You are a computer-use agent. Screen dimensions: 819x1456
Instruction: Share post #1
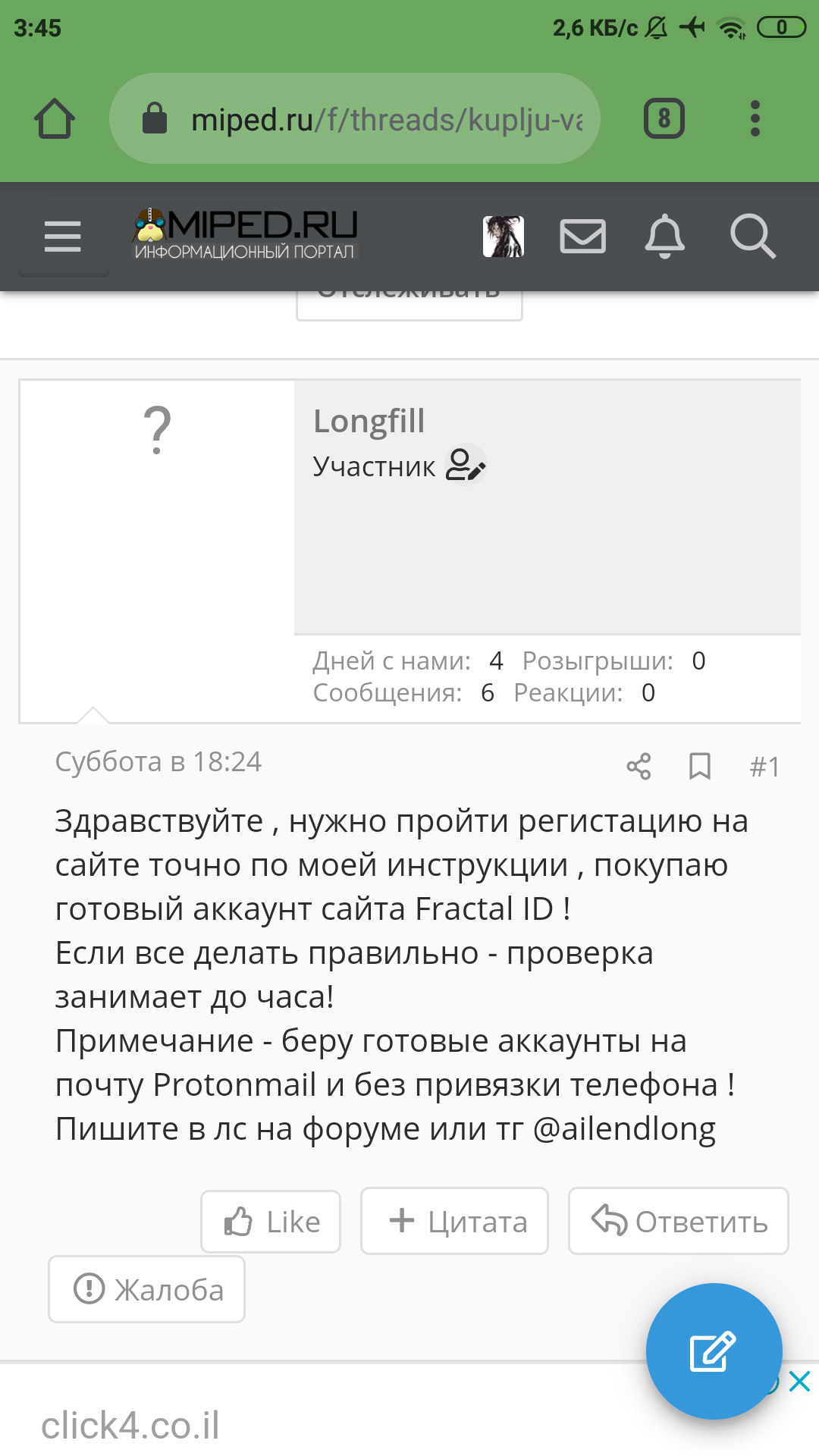(639, 767)
